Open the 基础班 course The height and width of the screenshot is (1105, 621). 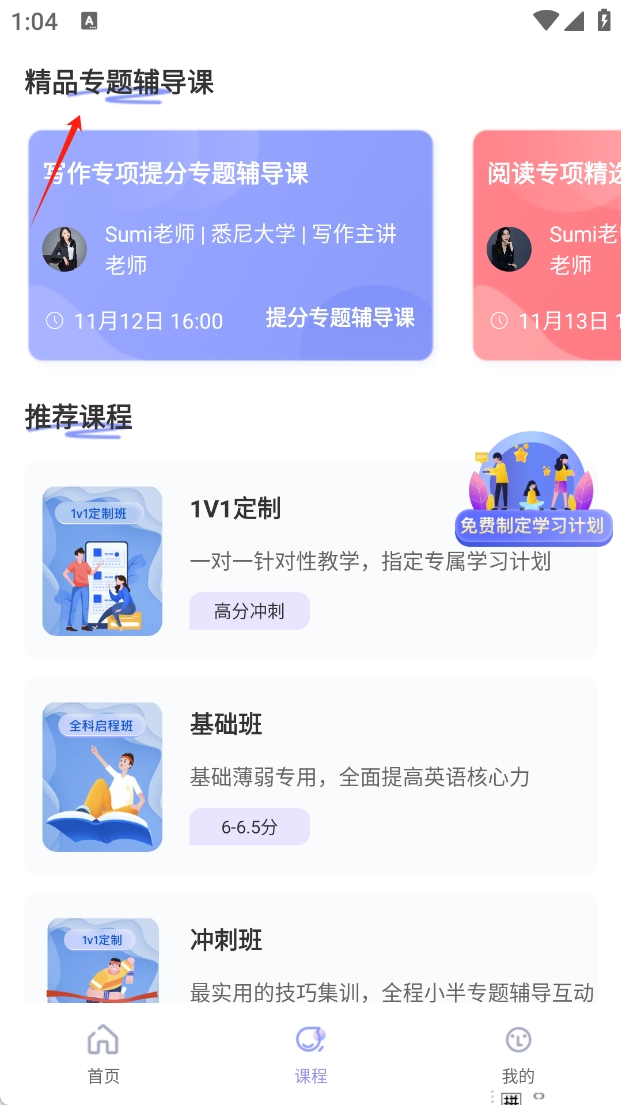[x=310, y=776]
